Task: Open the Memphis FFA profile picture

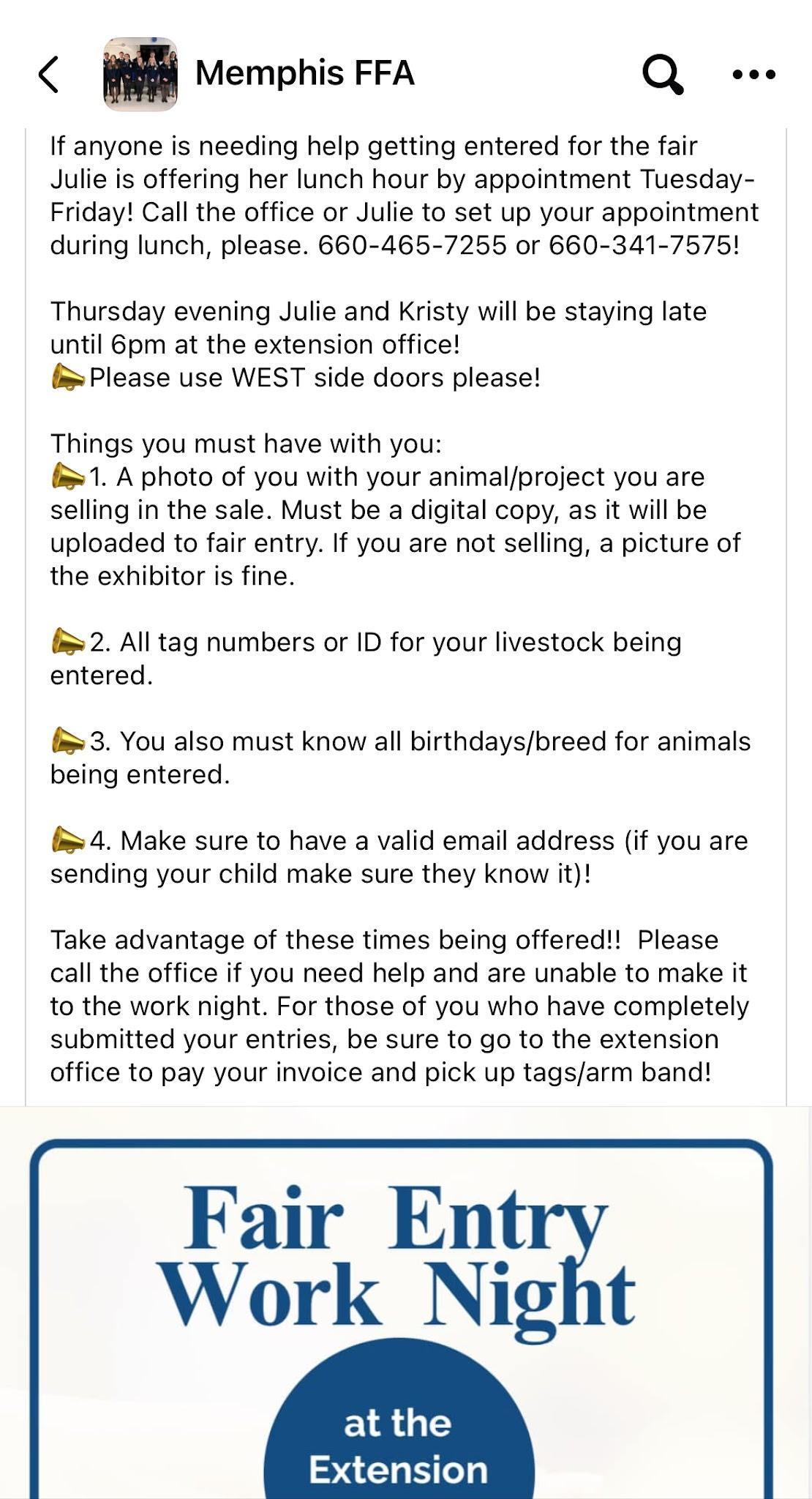Action: click(x=140, y=74)
